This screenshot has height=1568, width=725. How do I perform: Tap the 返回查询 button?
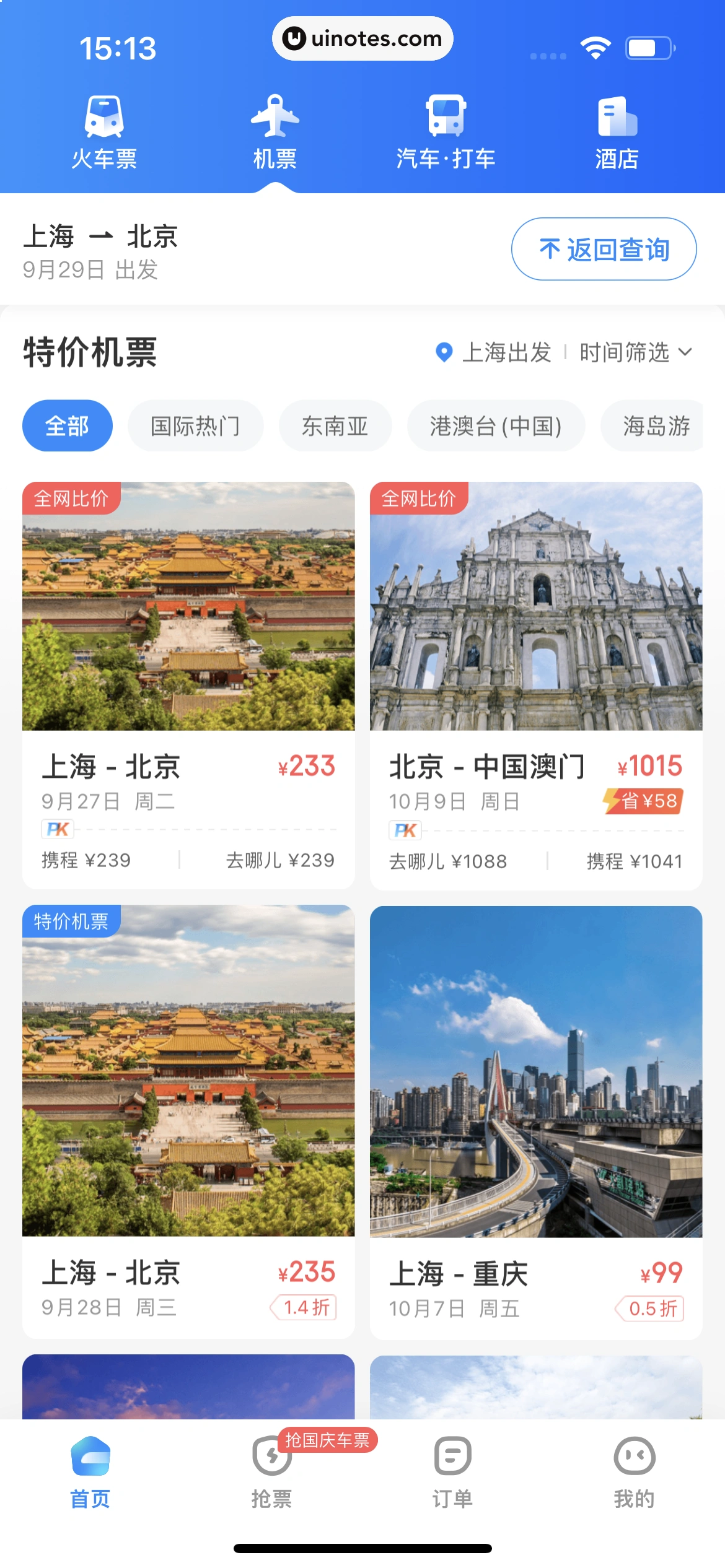(x=604, y=249)
